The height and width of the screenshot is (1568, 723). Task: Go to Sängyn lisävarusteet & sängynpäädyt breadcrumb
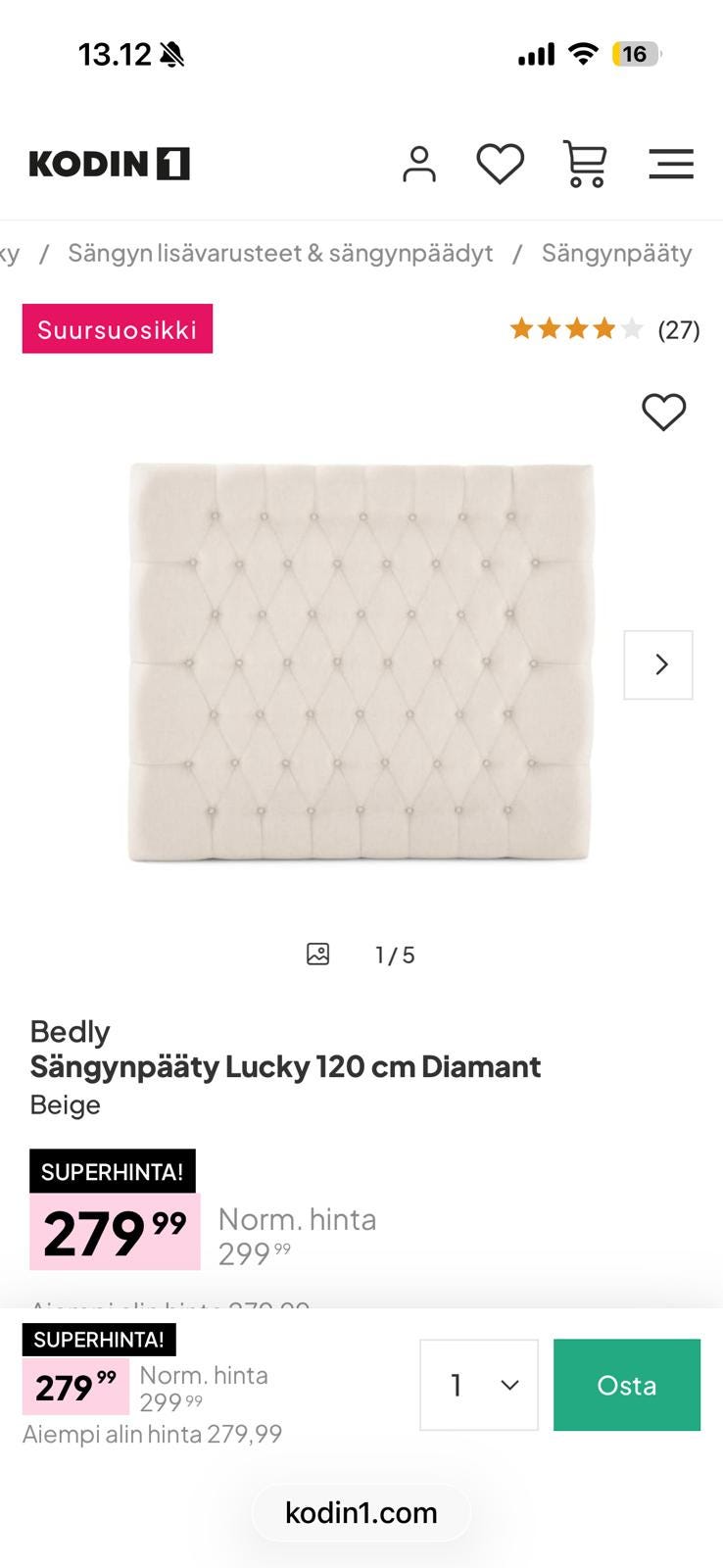[280, 253]
